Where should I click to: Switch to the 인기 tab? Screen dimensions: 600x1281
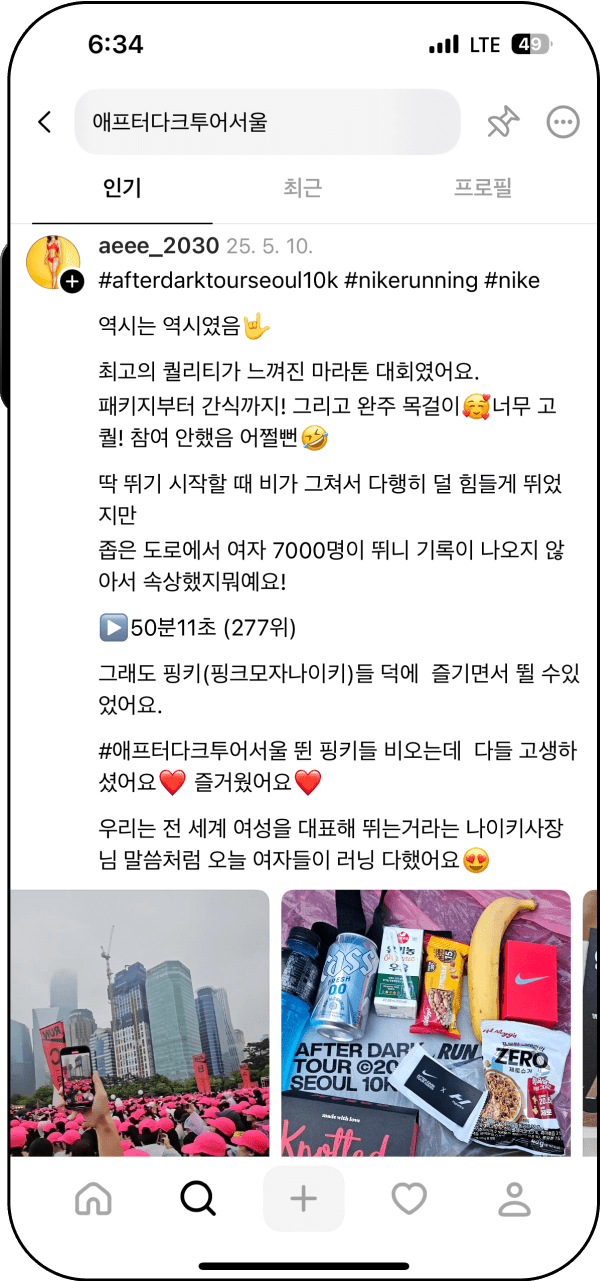(122, 187)
